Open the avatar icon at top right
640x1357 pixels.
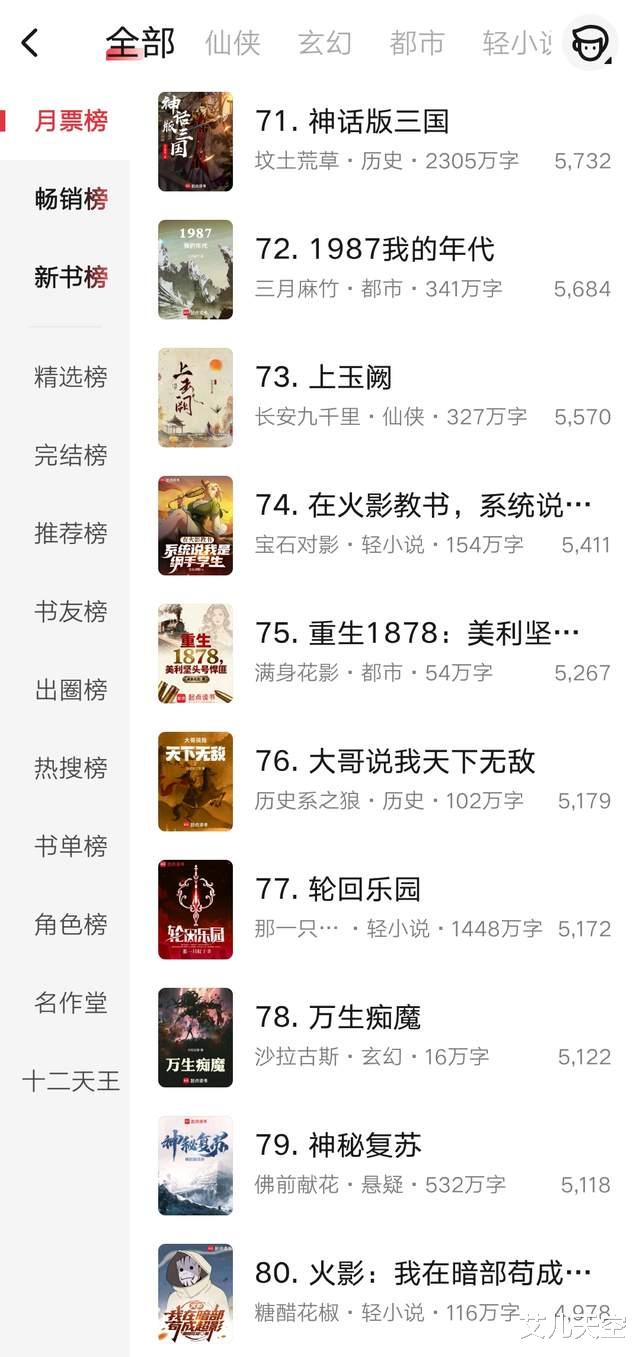(x=589, y=43)
